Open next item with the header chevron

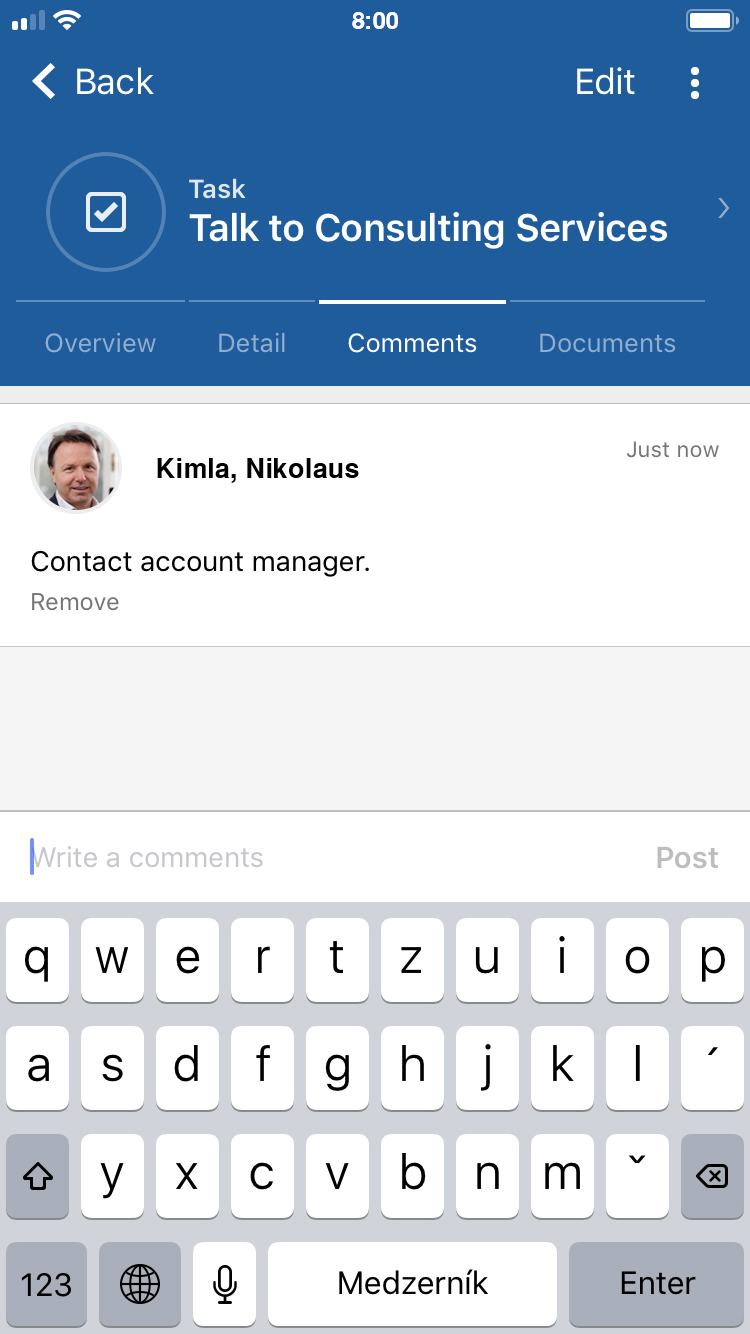coord(723,208)
